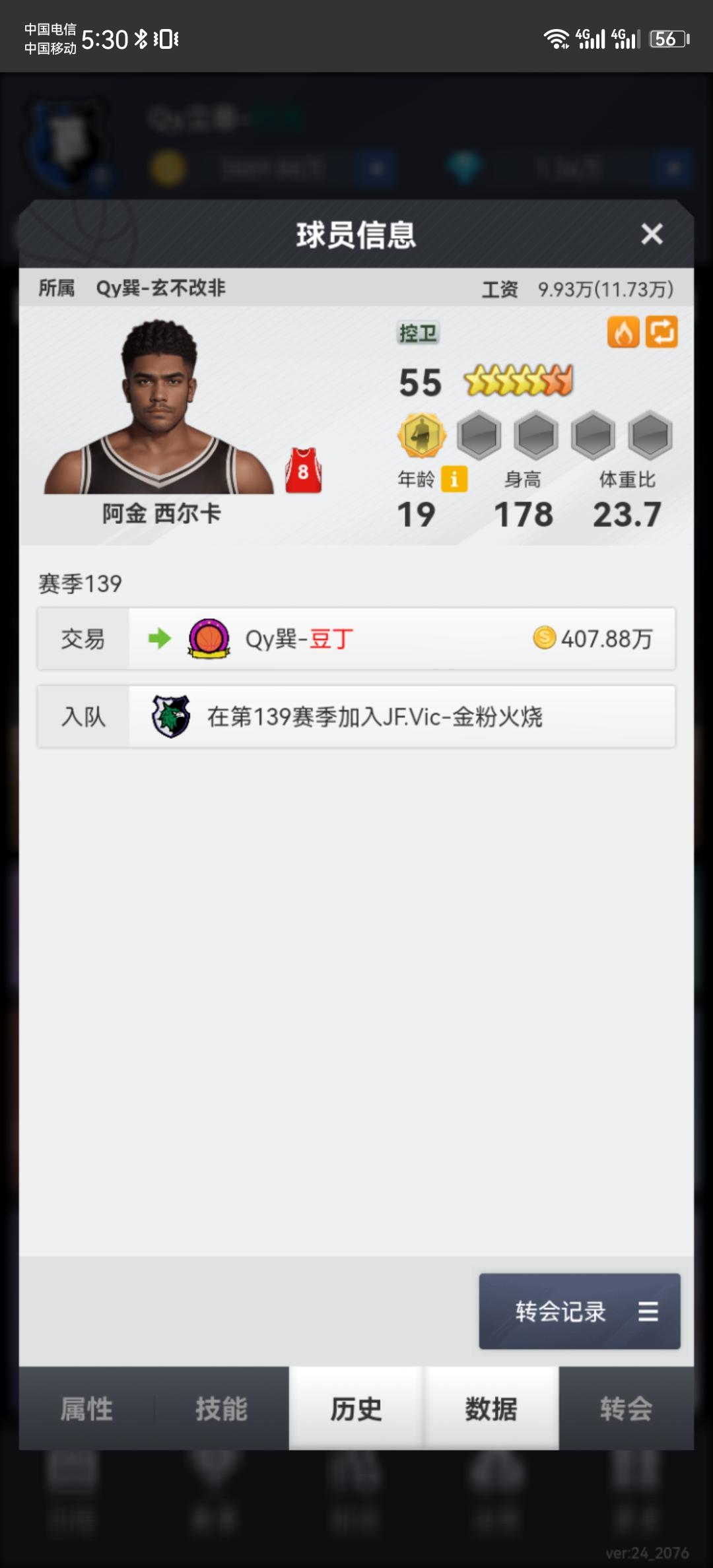Switch to the 技能 tab
Screen dimensions: 713x1568
click(221, 1408)
